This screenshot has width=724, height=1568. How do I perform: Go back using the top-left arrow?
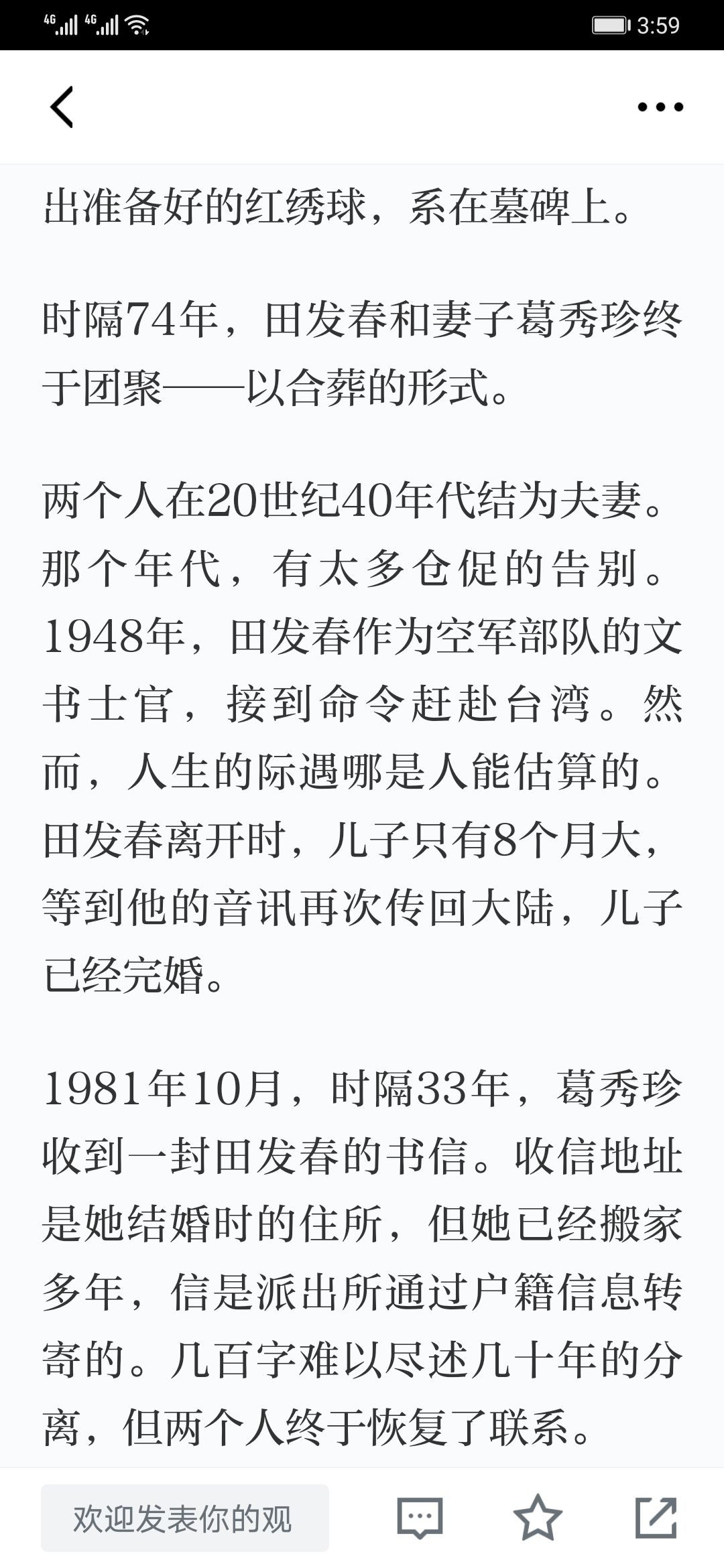(62, 107)
